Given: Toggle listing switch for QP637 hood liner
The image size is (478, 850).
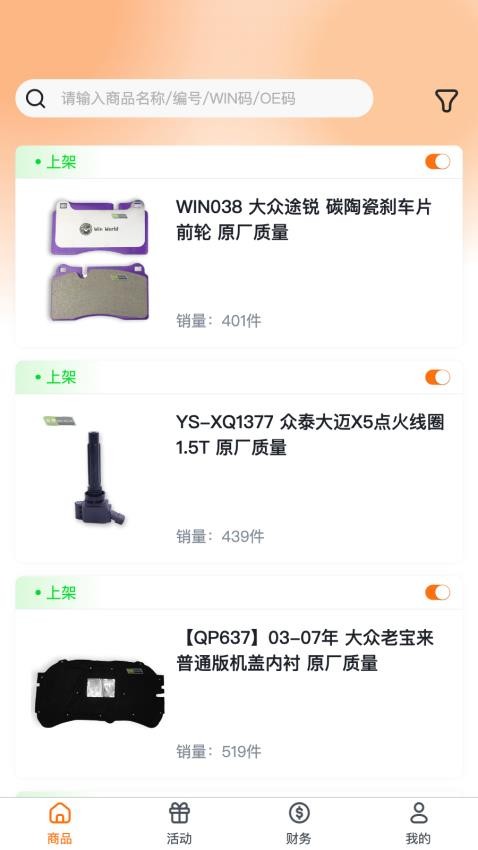Looking at the screenshot, I should [x=437, y=593].
